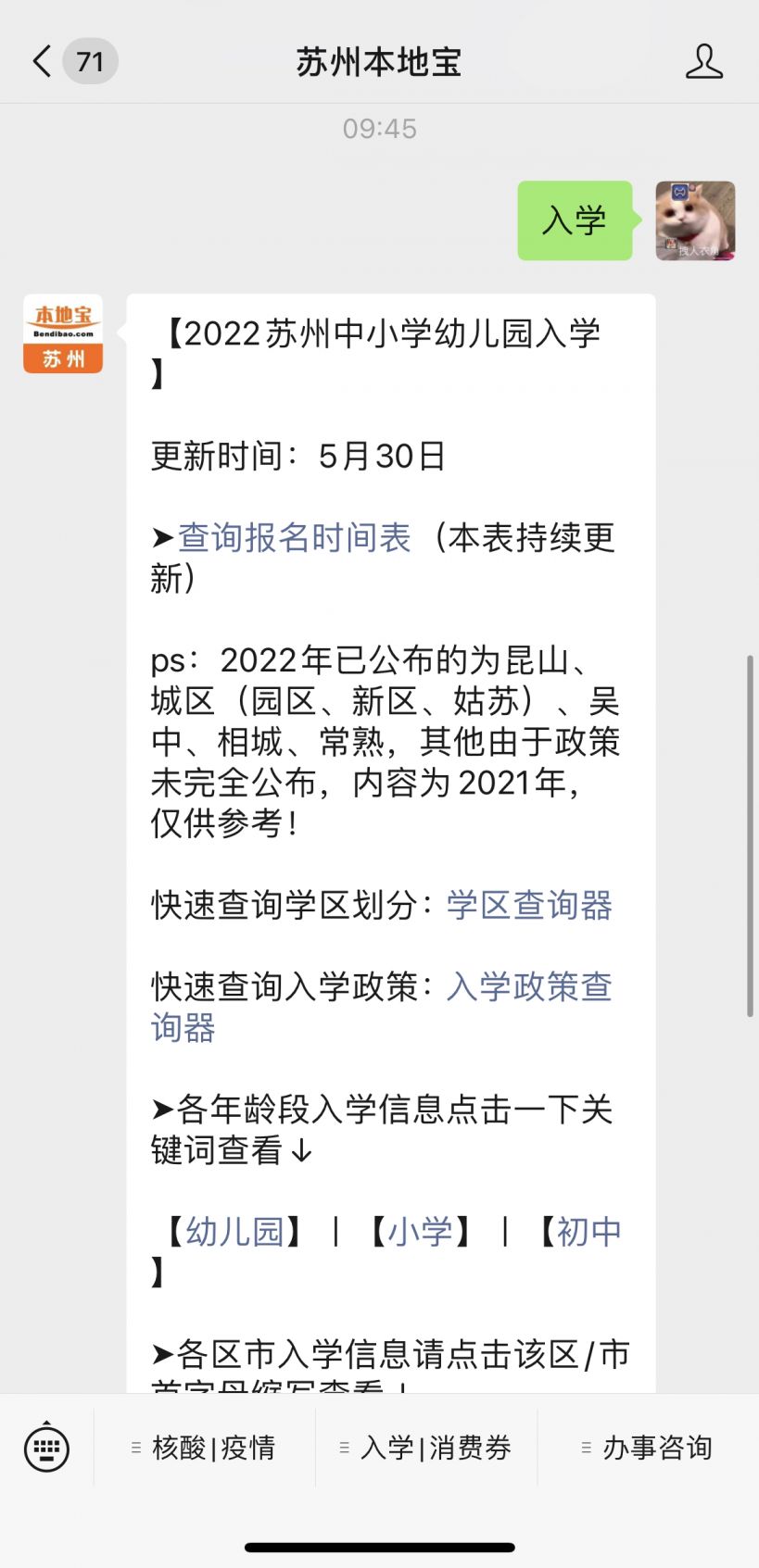759x1568 pixels.
Task: Open the 苏州本地宝 account profile icon
Action: (x=703, y=61)
